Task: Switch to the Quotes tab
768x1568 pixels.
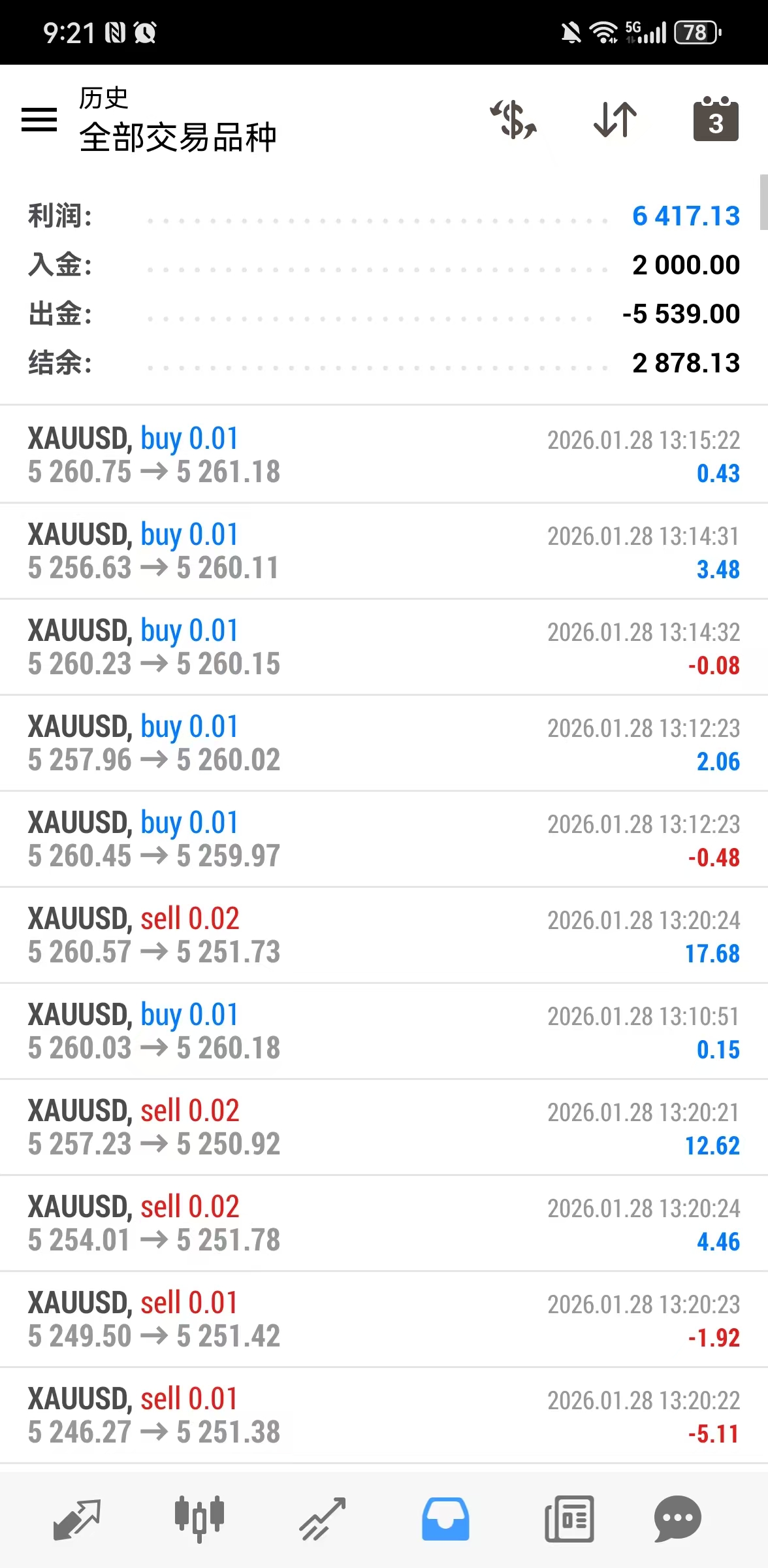Action: (x=76, y=1519)
